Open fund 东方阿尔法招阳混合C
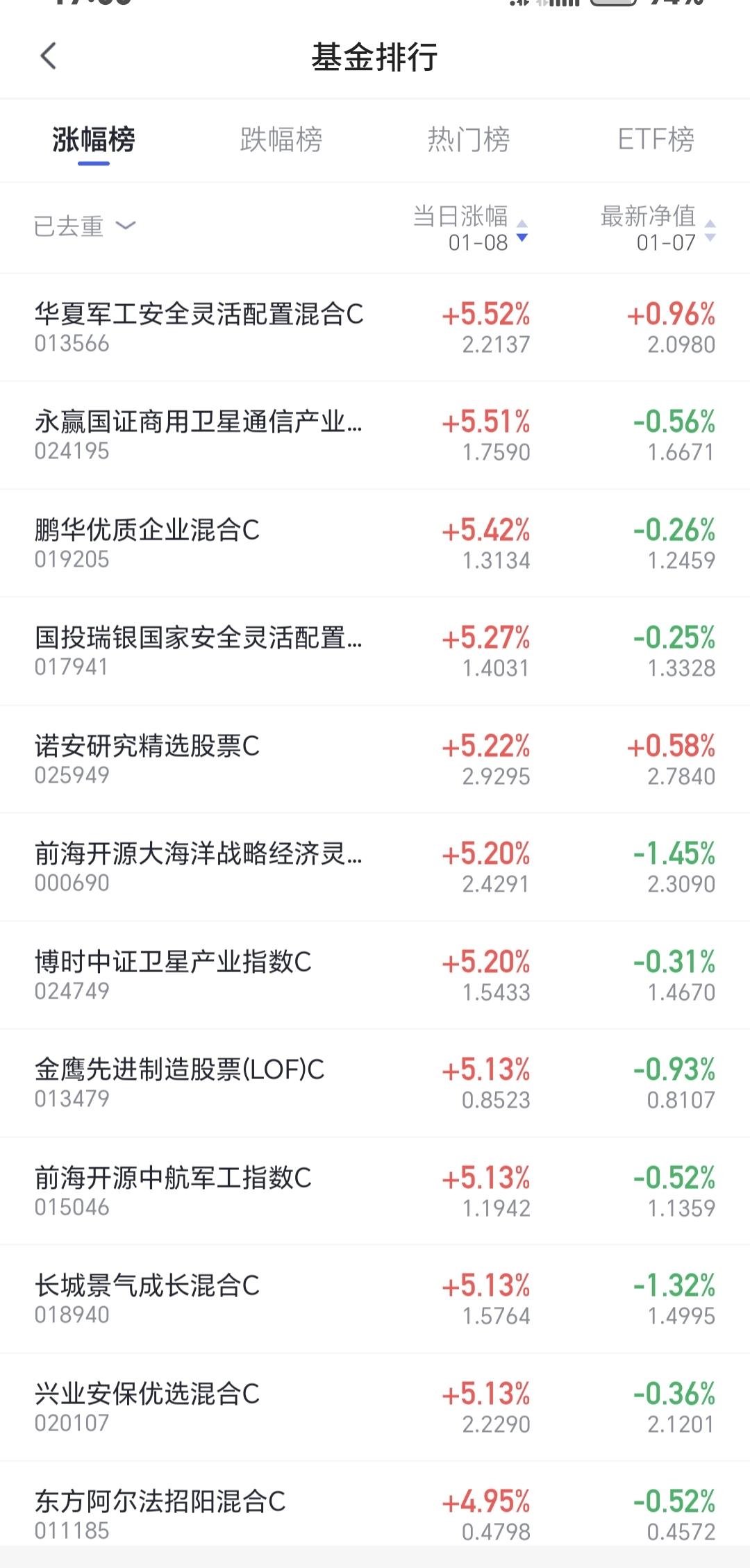This screenshot has height=1568, width=750. tap(375, 1514)
